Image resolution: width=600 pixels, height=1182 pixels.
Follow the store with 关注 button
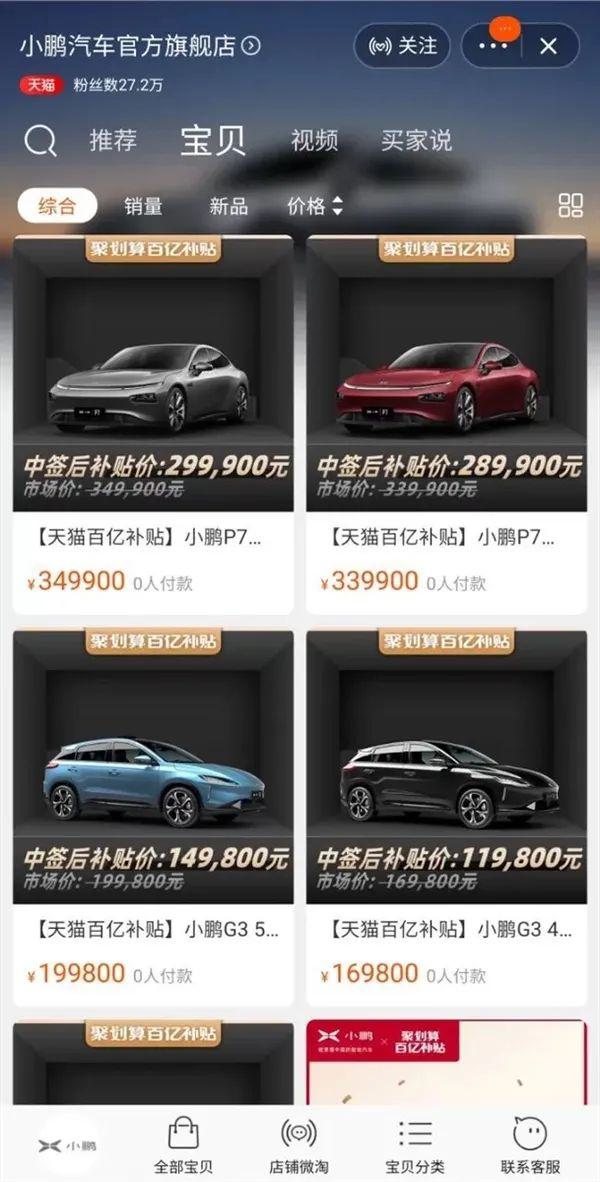click(402, 46)
